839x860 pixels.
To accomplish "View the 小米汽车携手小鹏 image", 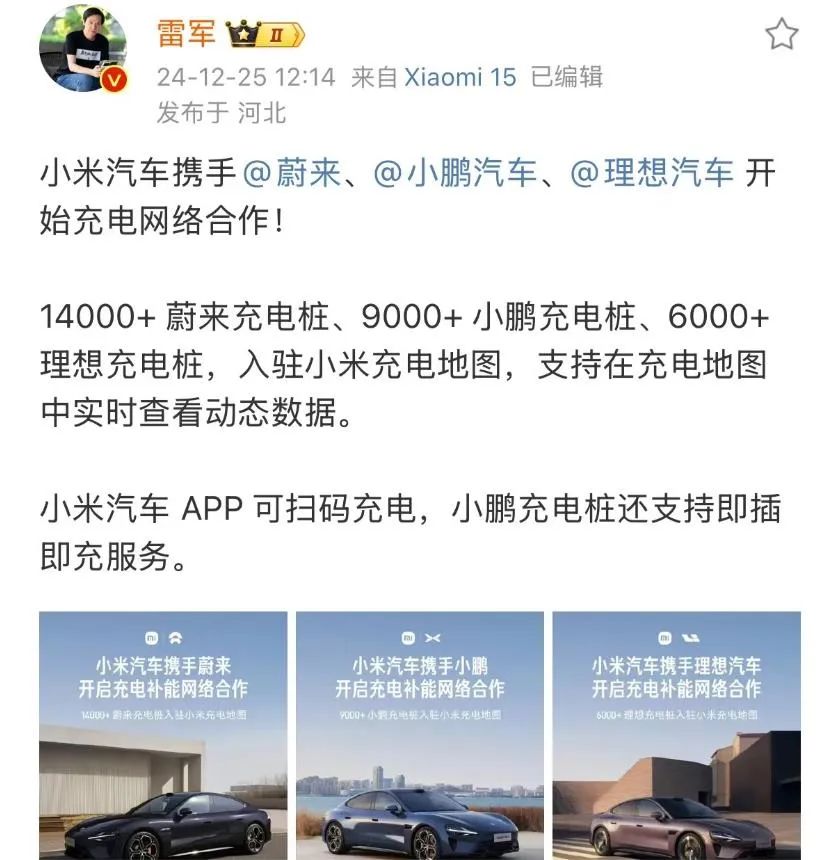I will tap(419, 735).
